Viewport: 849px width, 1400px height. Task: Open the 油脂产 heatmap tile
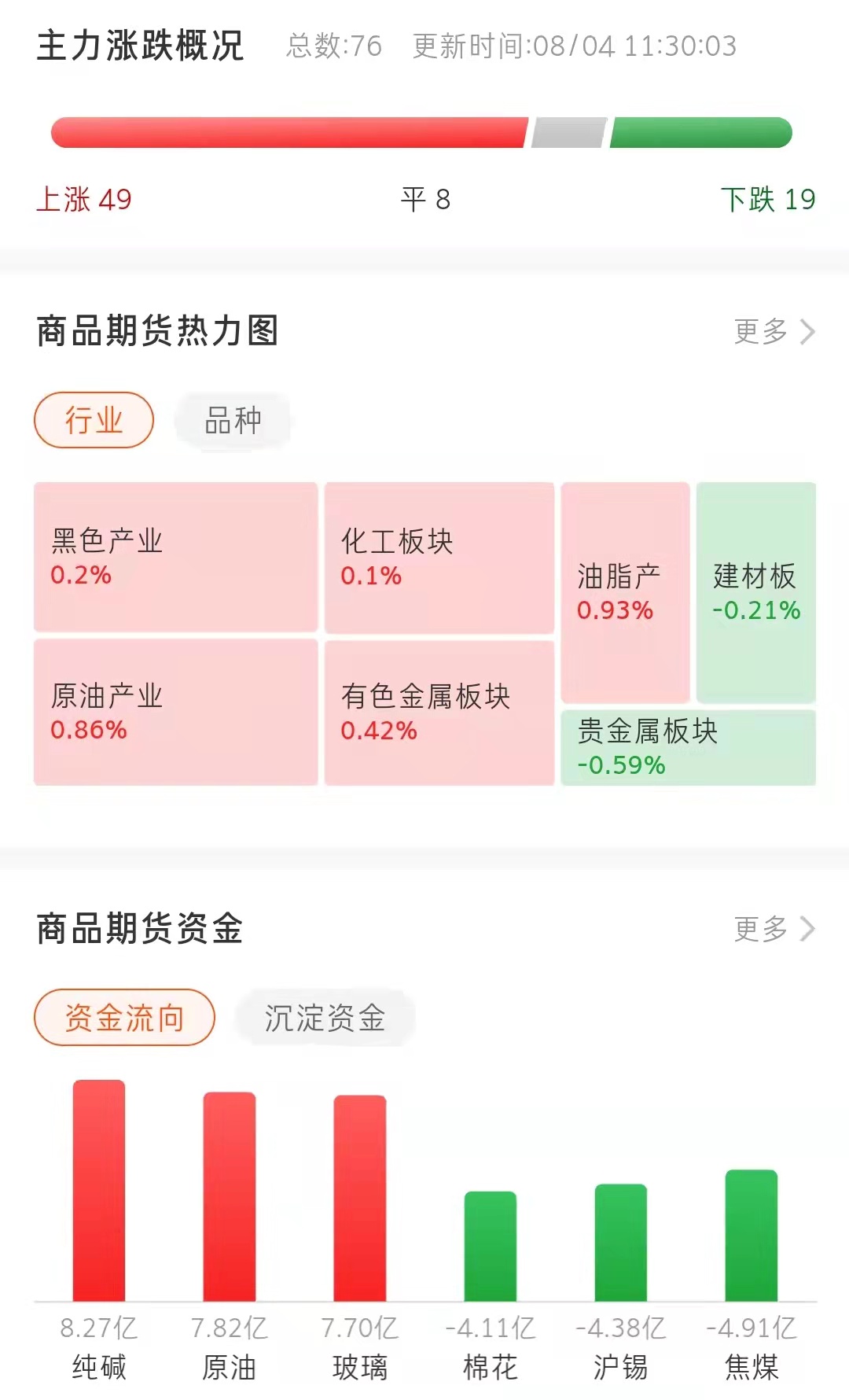(x=625, y=592)
